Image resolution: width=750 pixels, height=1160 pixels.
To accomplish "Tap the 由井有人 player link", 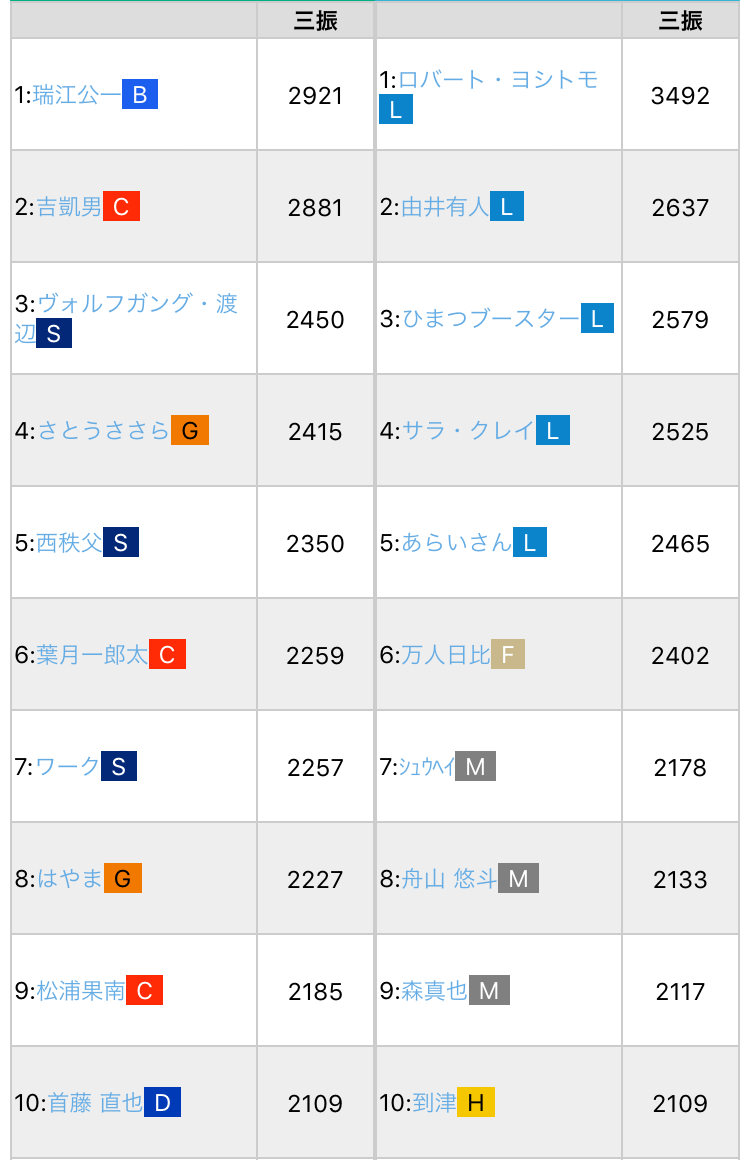I will (445, 207).
